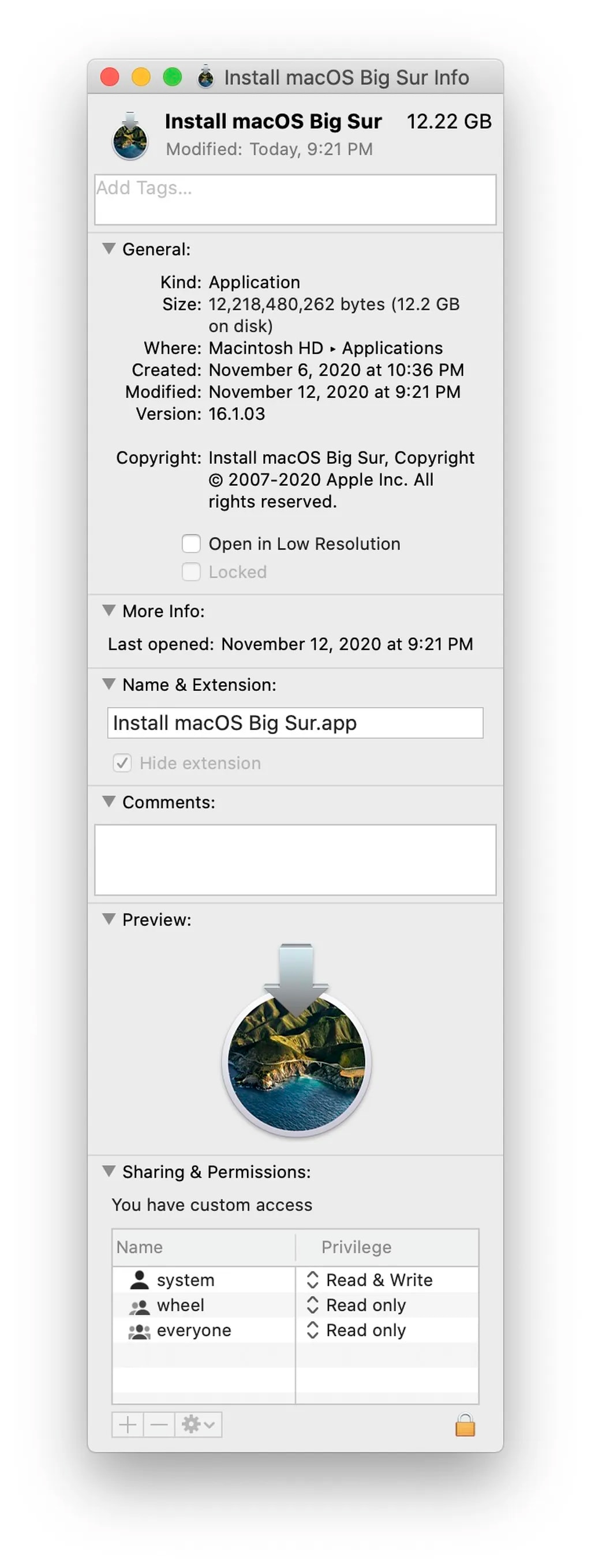The image size is (591, 1568).
Task: Click the Add Tags field
Action: click(295, 199)
